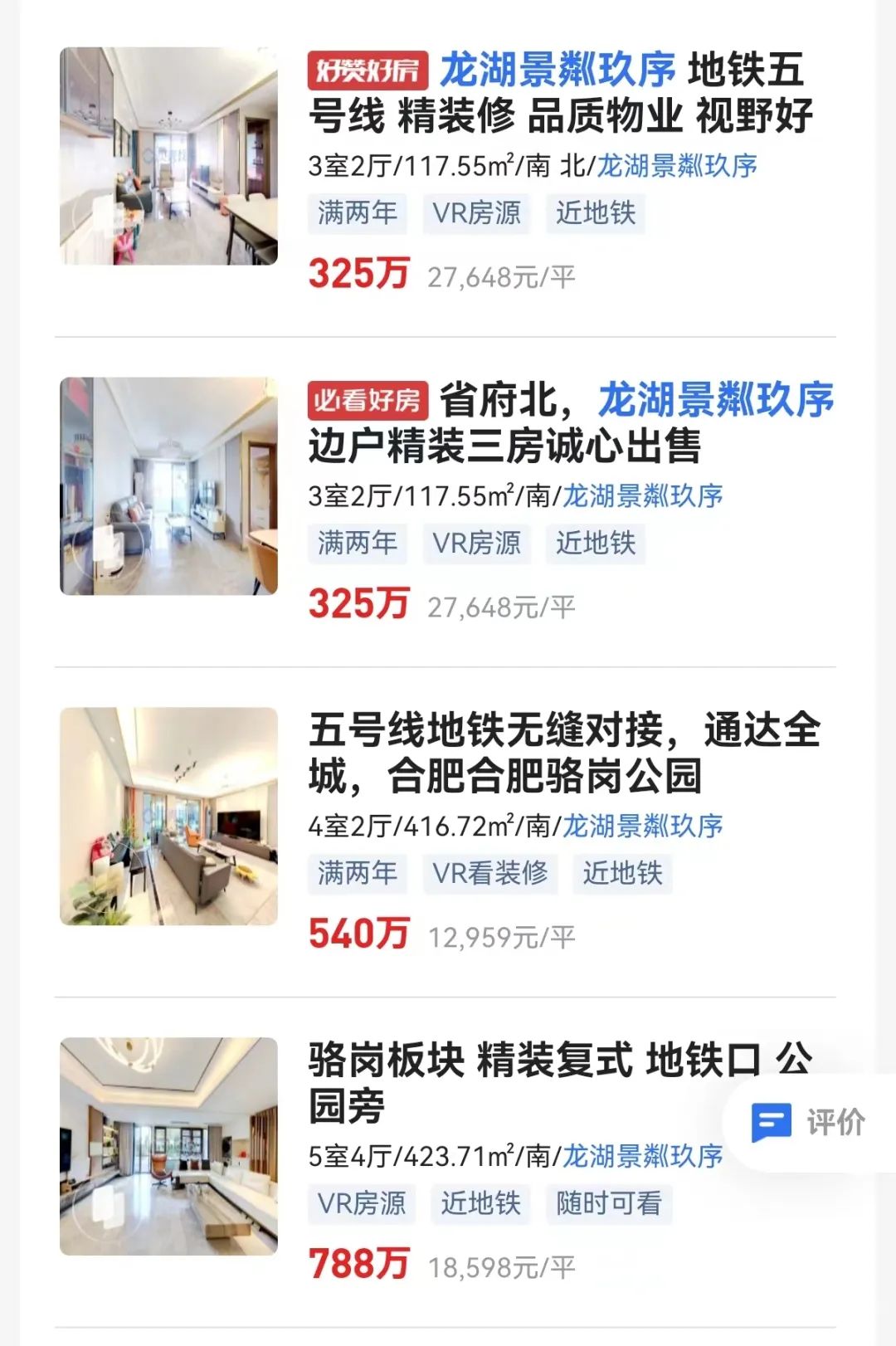Image resolution: width=896 pixels, height=1346 pixels.
Task: Select the VR房源 tag on second listing
Action: coord(478,544)
